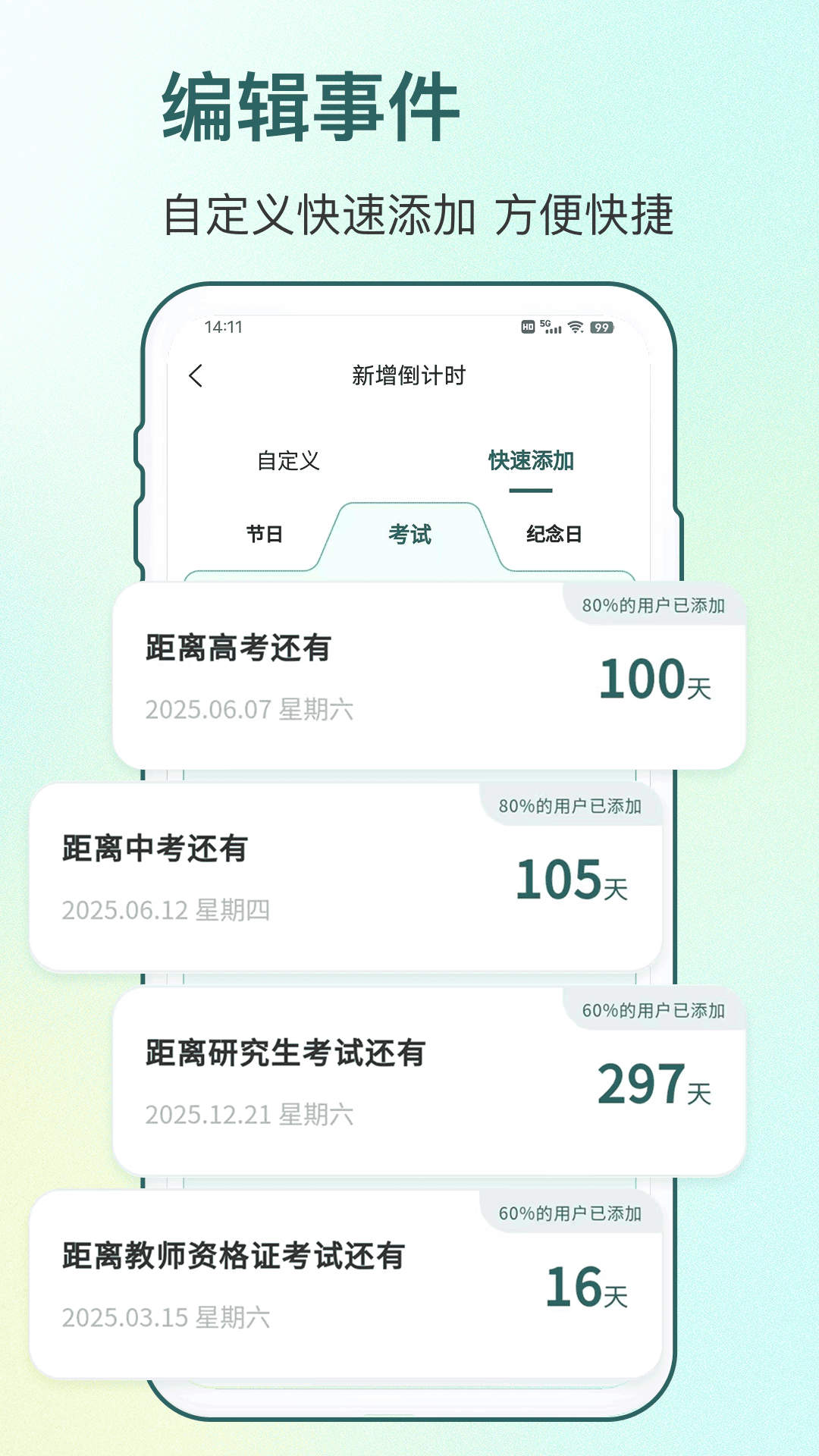Switch to the 节日 category tab

(x=267, y=535)
